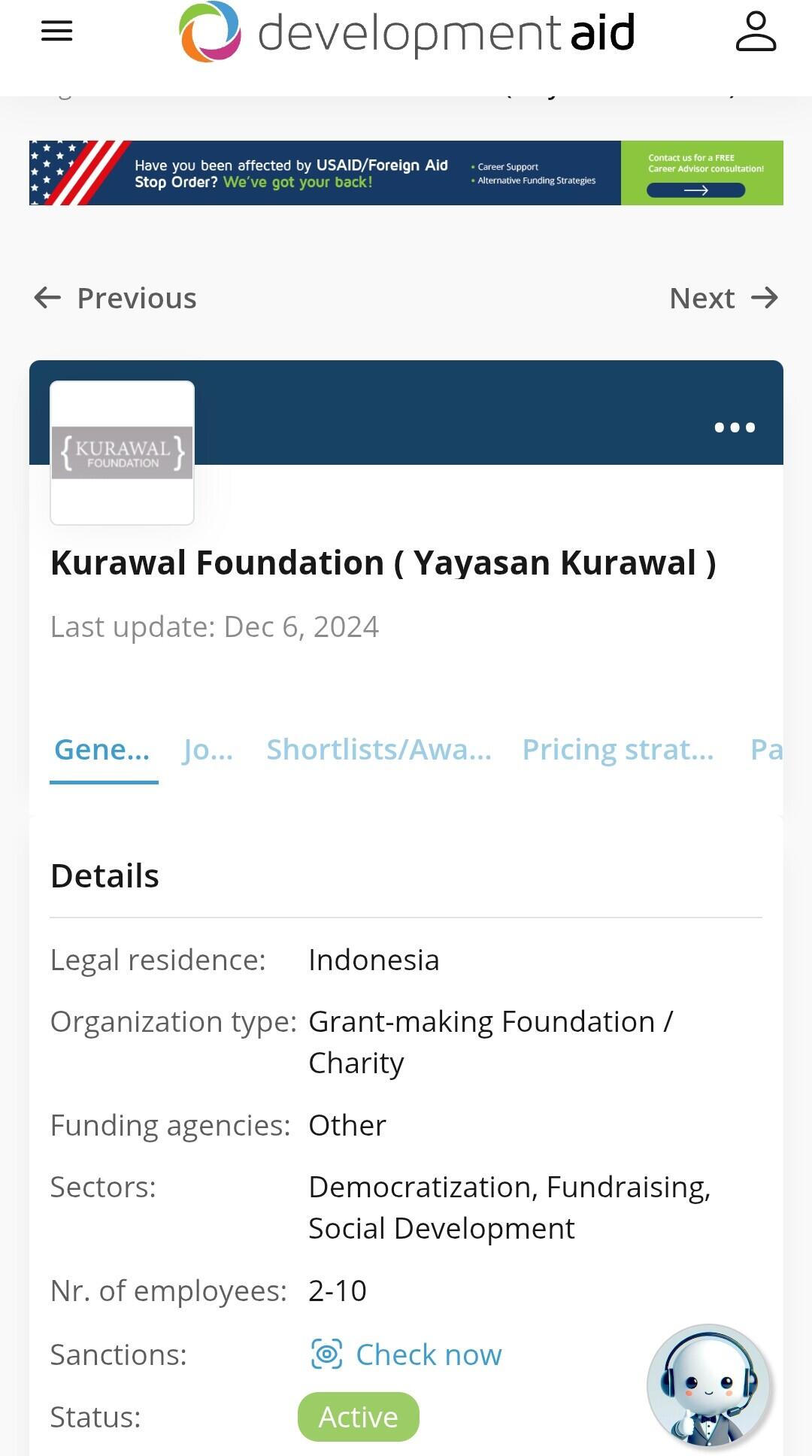
Task: Open the developmentaid logo homepage
Action: (407, 32)
